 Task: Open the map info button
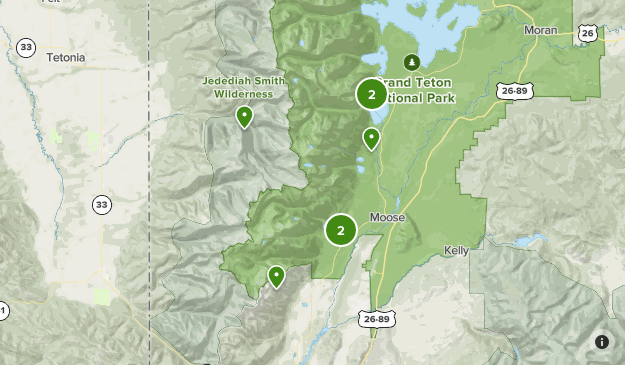tap(601, 341)
